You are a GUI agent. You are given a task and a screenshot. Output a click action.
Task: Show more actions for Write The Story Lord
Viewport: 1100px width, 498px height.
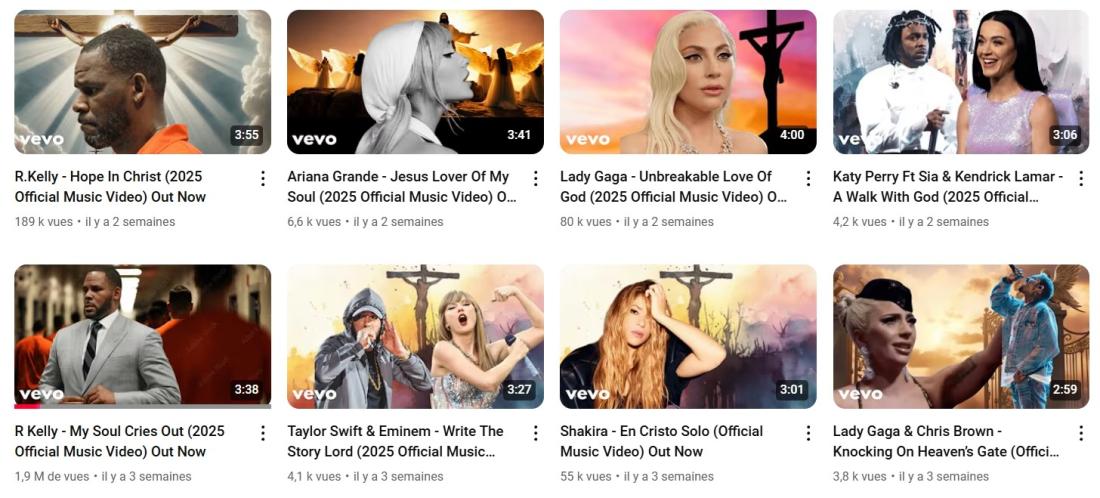536,433
